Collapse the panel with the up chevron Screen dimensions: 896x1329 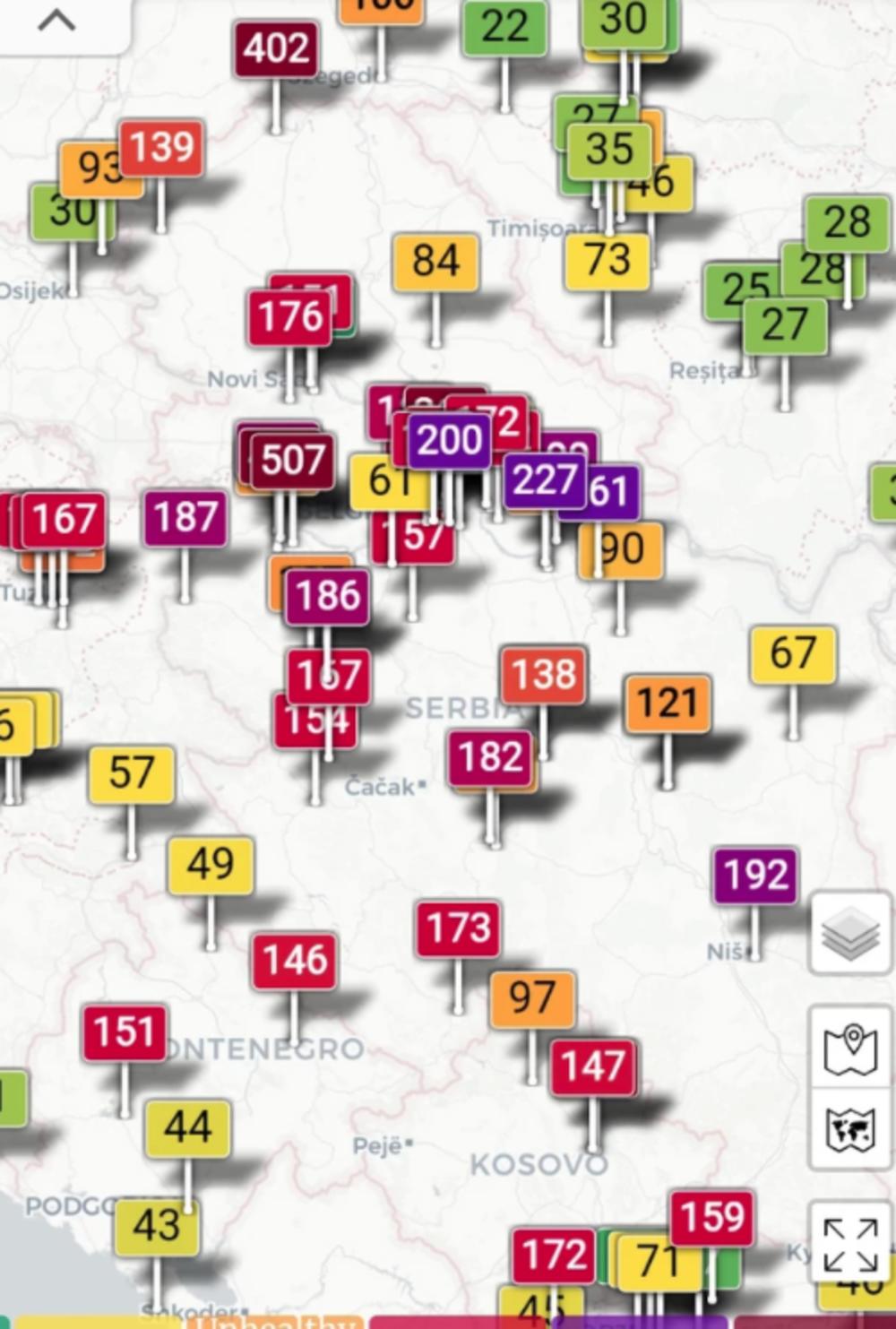(x=56, y=22)
